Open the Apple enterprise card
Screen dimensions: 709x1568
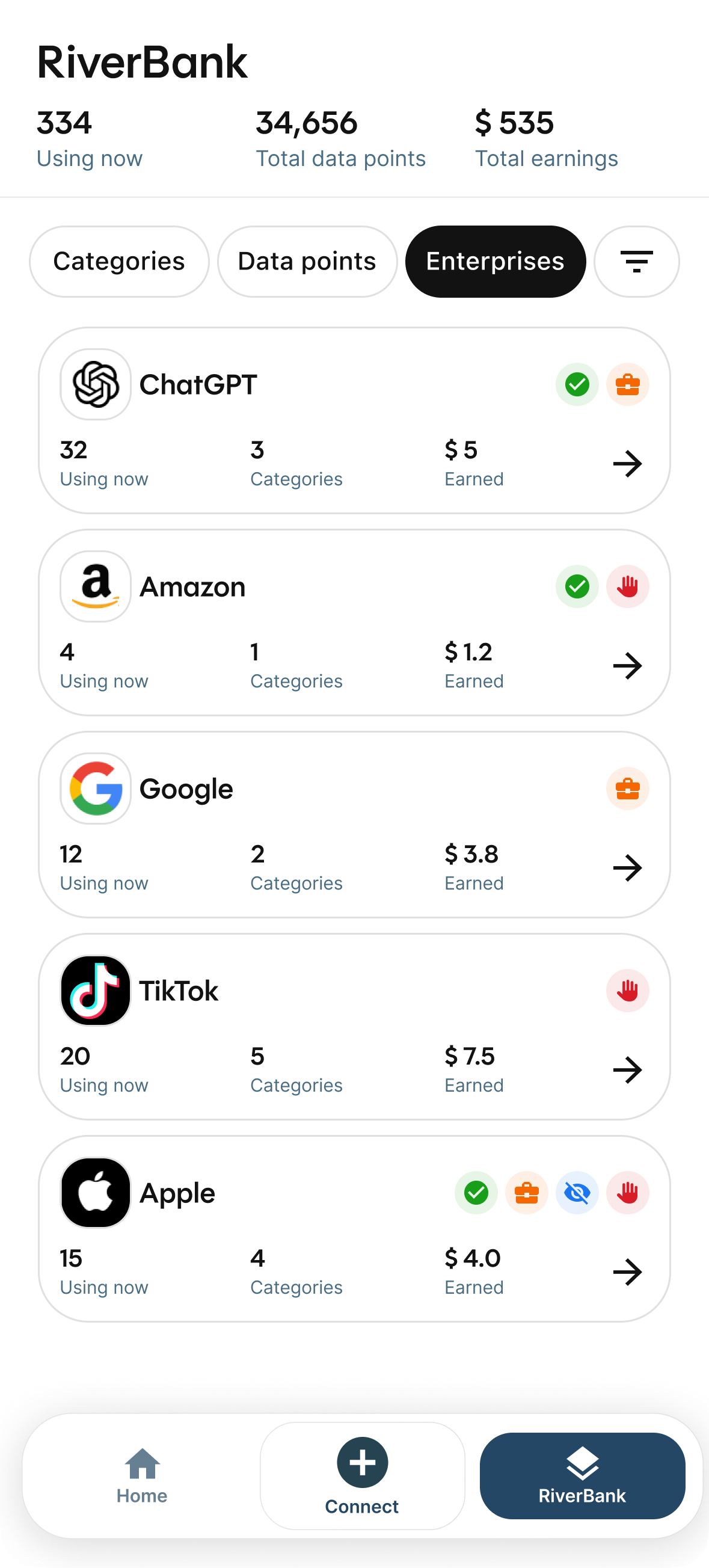(x=354, y=1229)
